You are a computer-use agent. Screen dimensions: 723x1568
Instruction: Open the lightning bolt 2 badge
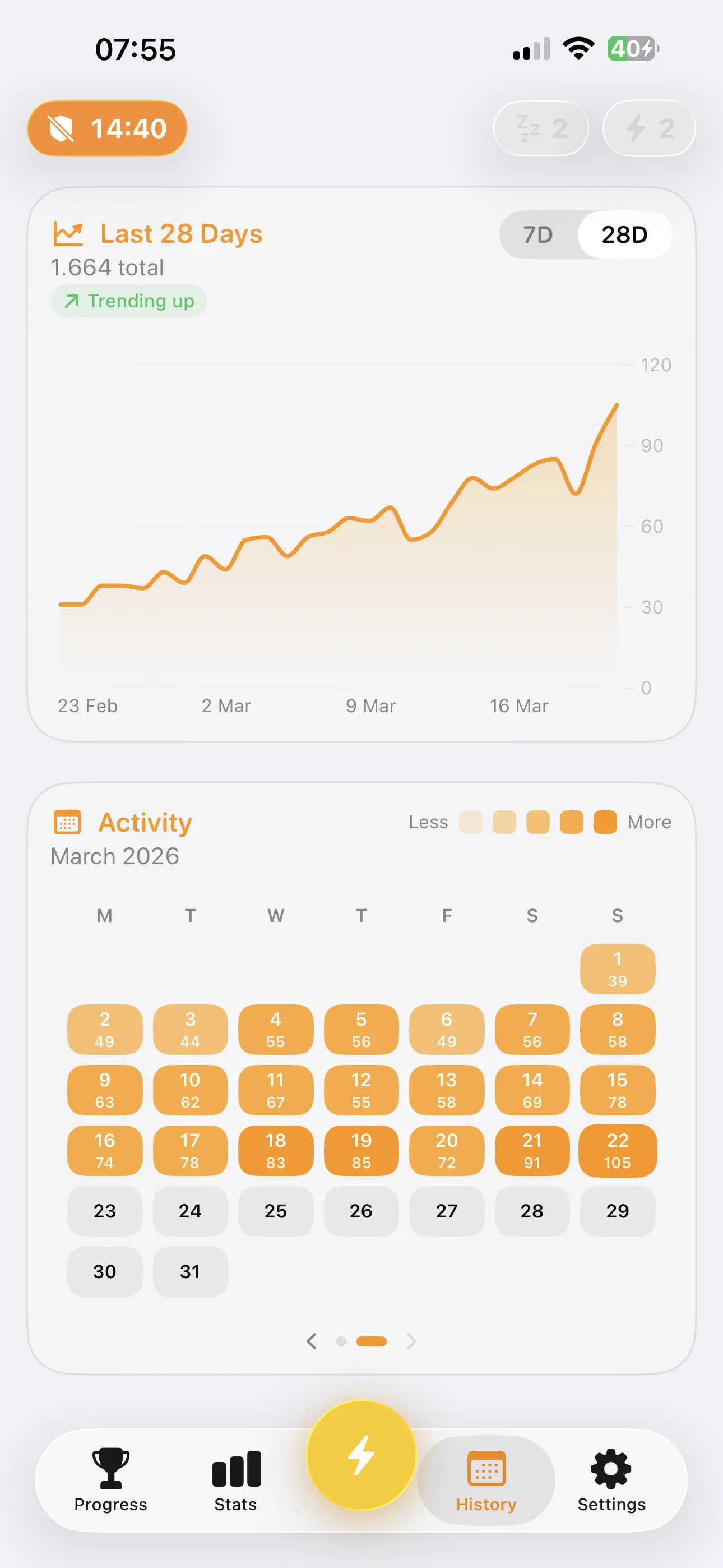[649, 128]
